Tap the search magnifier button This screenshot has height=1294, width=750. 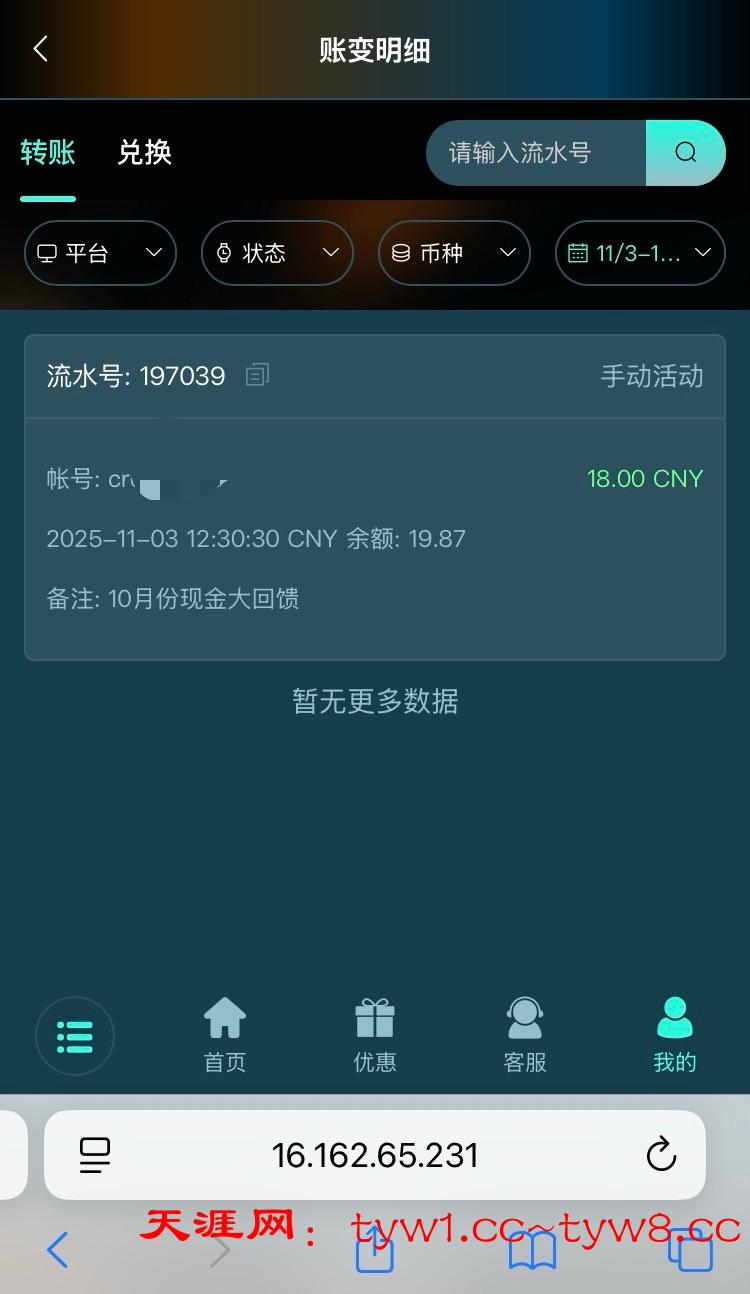[685, 153]
